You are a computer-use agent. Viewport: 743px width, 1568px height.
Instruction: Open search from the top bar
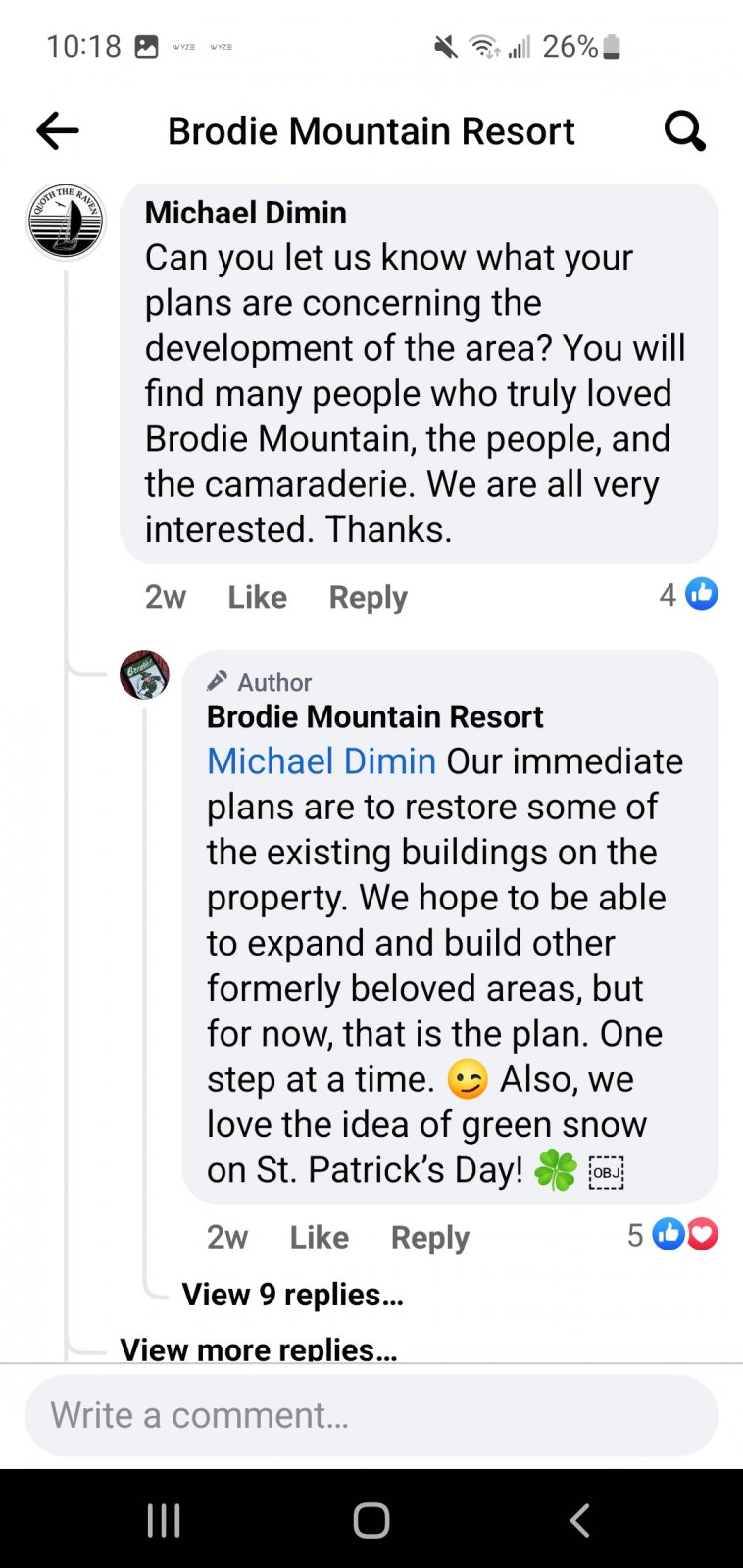684,130
